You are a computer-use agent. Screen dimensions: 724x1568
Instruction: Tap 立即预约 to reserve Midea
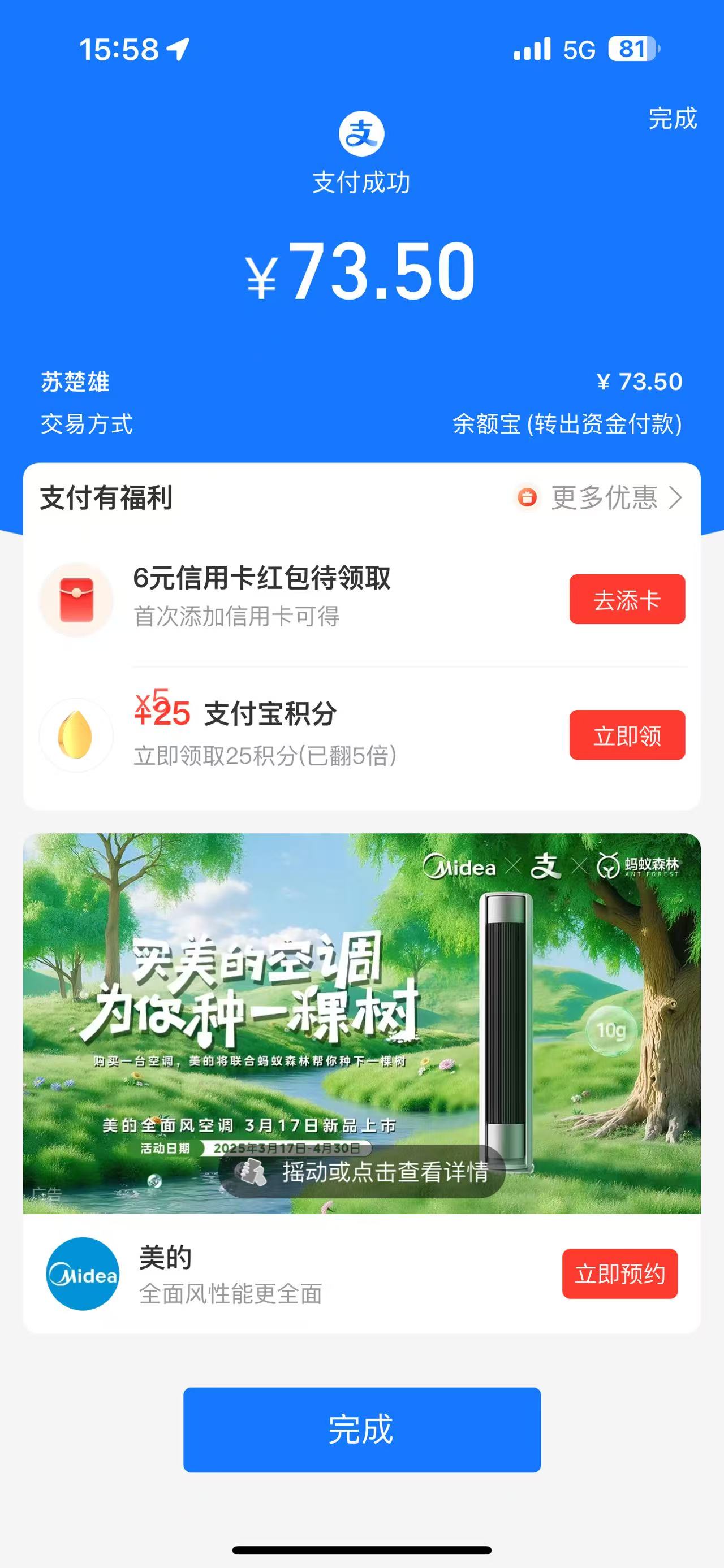619,1274
